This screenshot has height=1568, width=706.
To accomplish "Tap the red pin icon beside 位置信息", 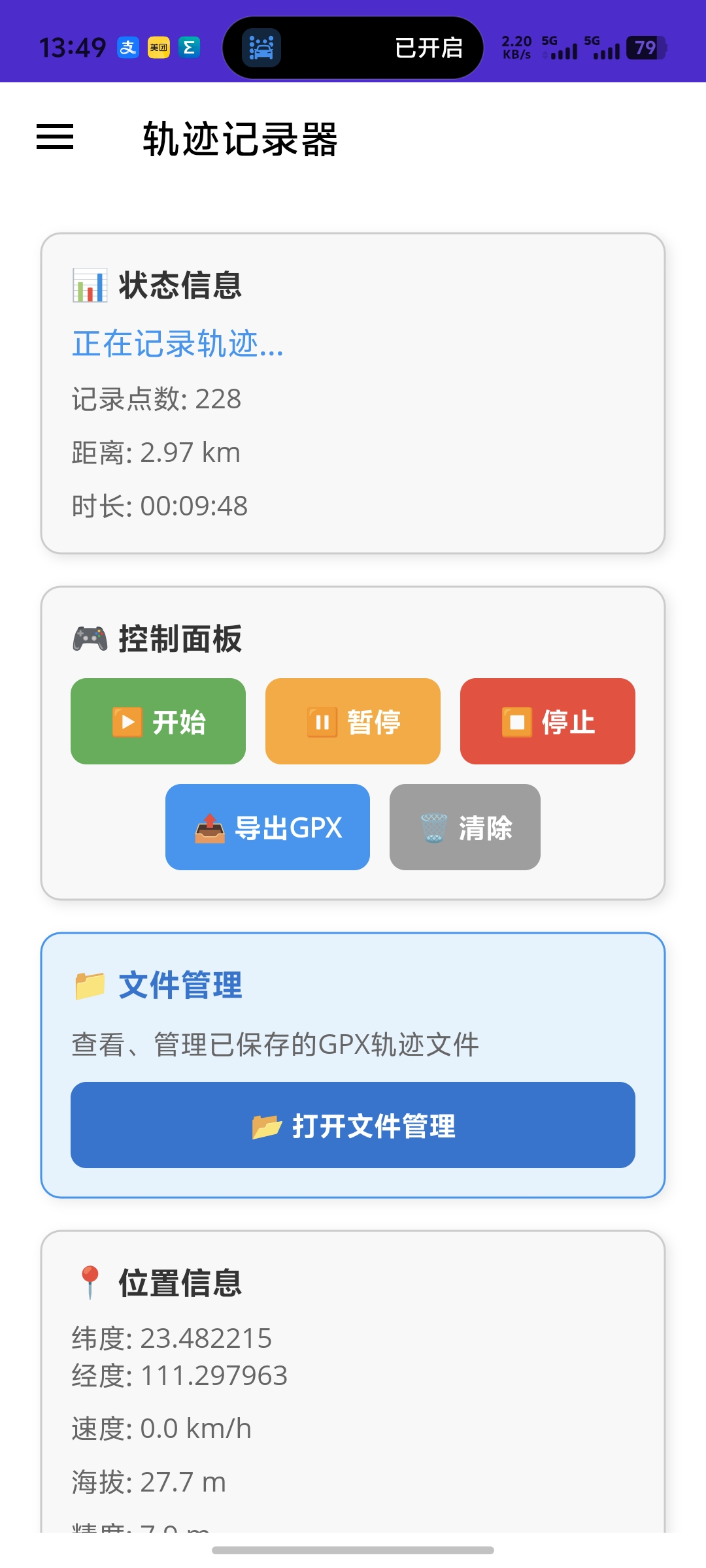I will pos(90,1282).
